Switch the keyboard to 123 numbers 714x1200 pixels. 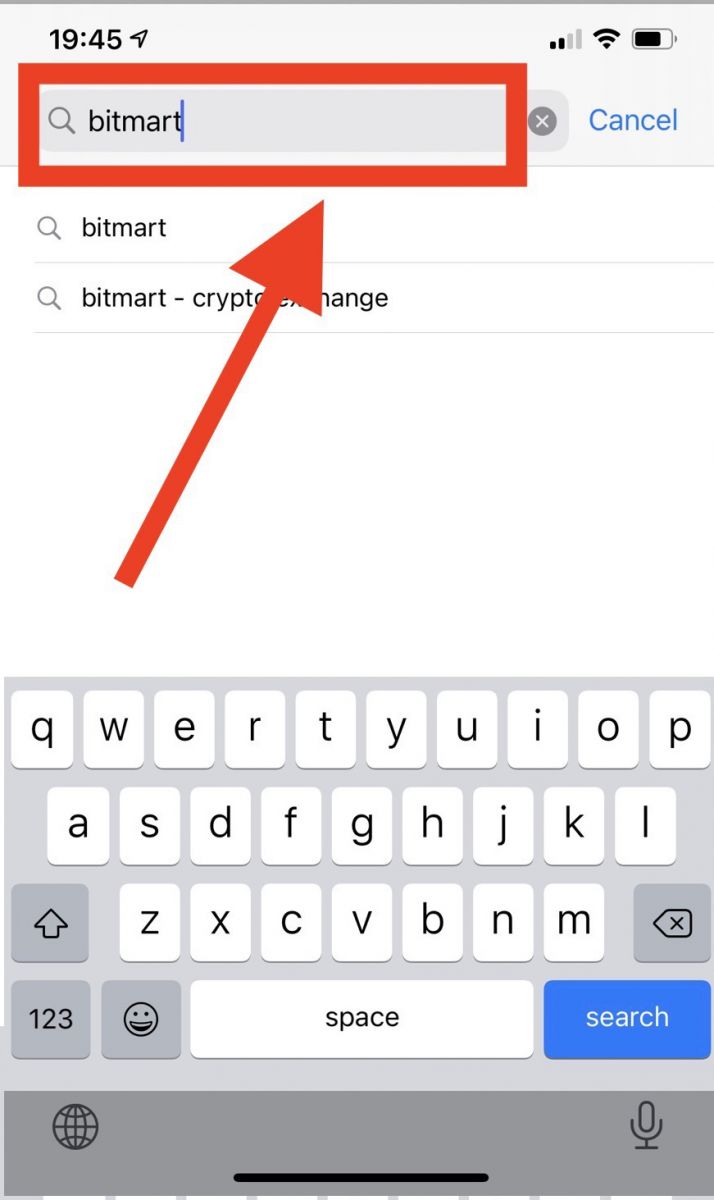[x=50, y=1019]
